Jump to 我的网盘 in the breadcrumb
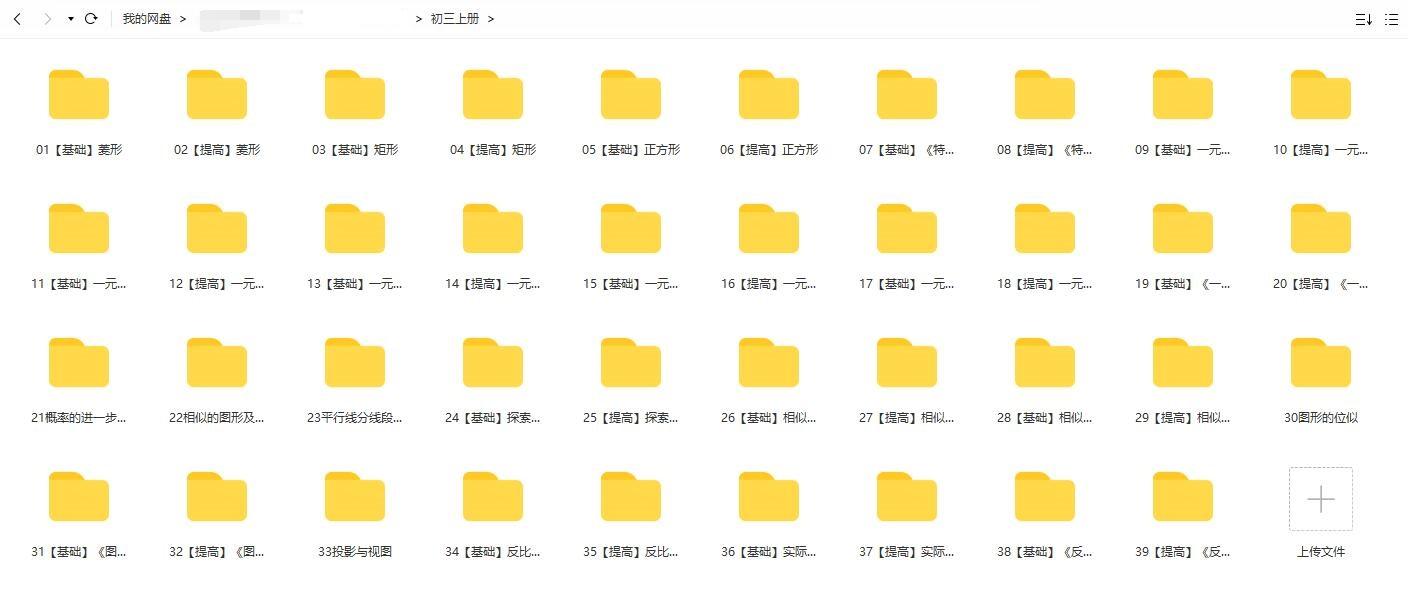This screenshot has width=1408, height=589. [146, 19]
